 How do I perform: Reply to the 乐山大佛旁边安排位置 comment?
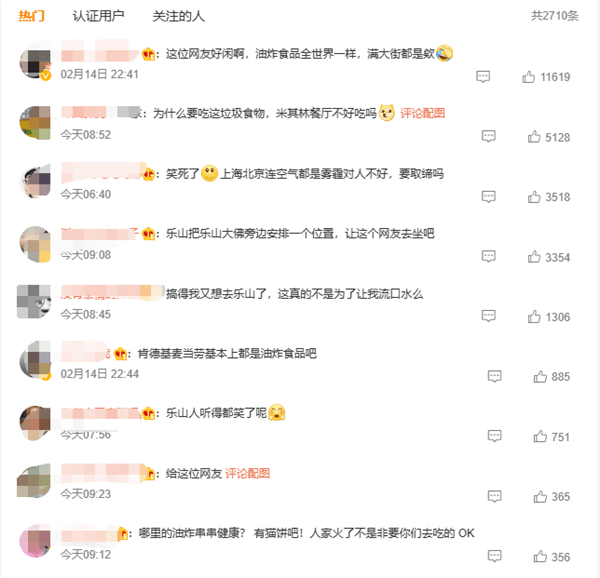point(487,257)
